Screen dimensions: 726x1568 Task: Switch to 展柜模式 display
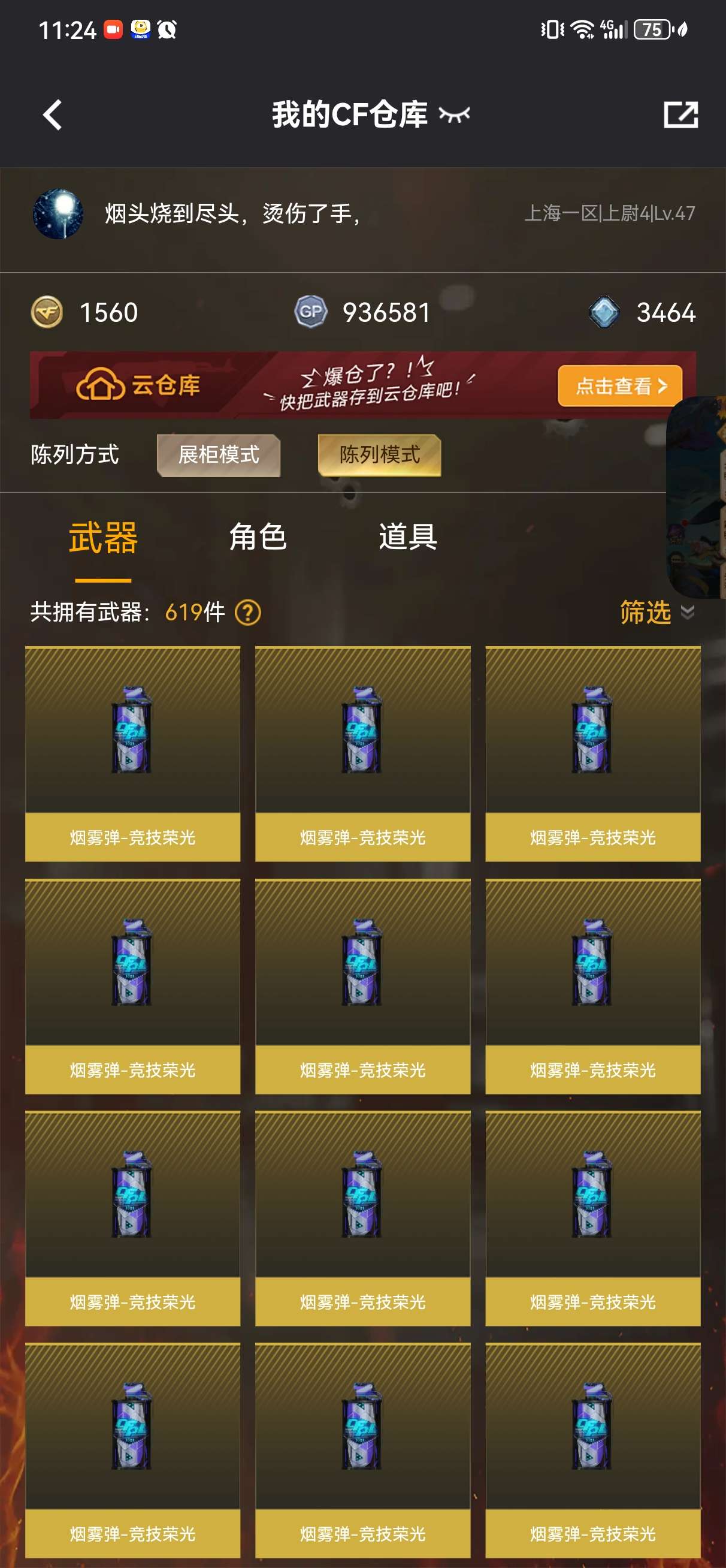[x=219, y=455]
